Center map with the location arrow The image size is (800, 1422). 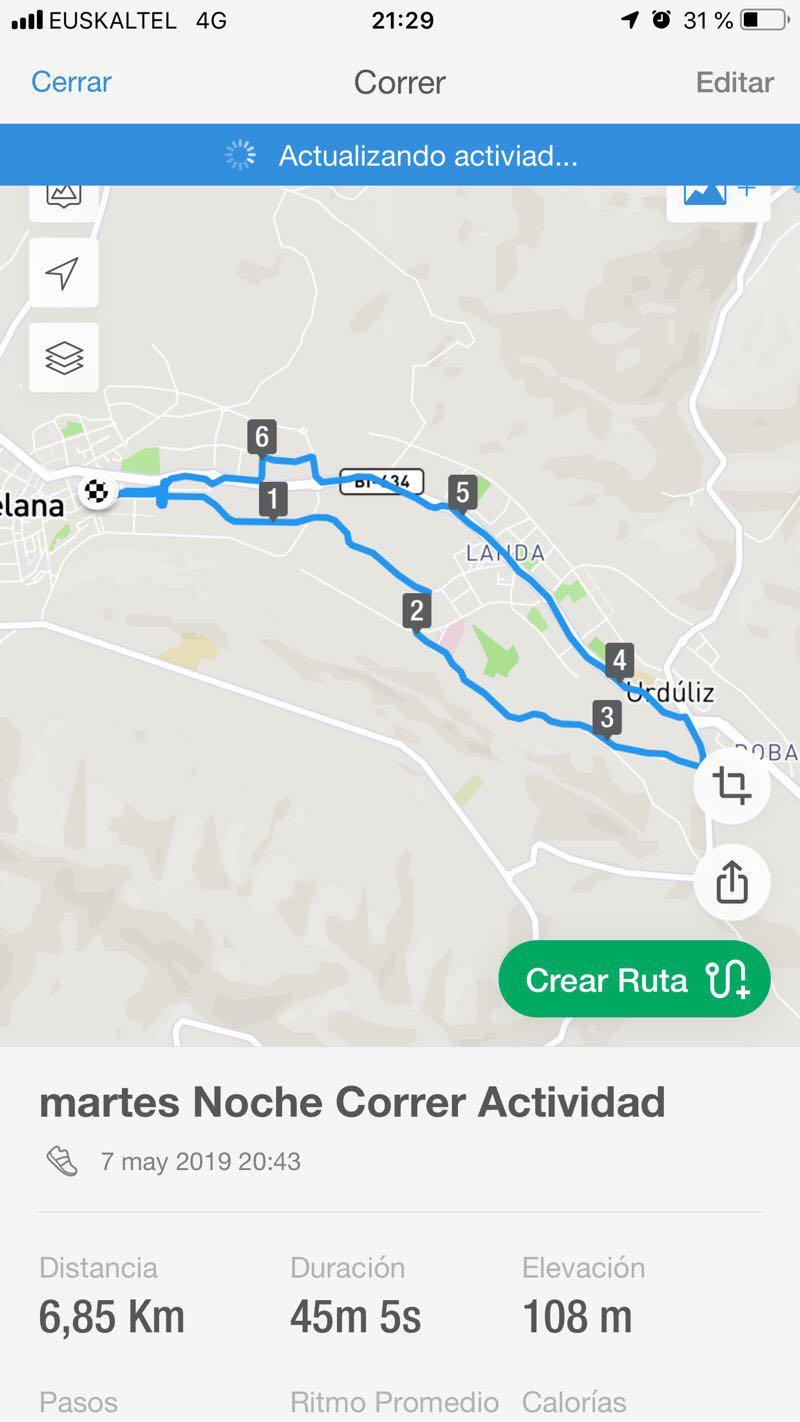(64, 273)
